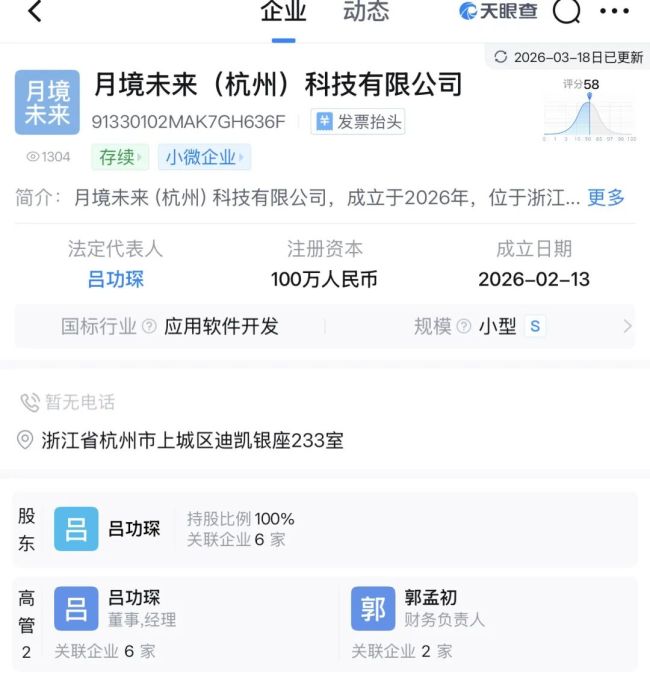Image resolution: width=650 pixels, height=676 pixels.
Task: Expand the company intro with 更多
Action: tap(606, 197)
